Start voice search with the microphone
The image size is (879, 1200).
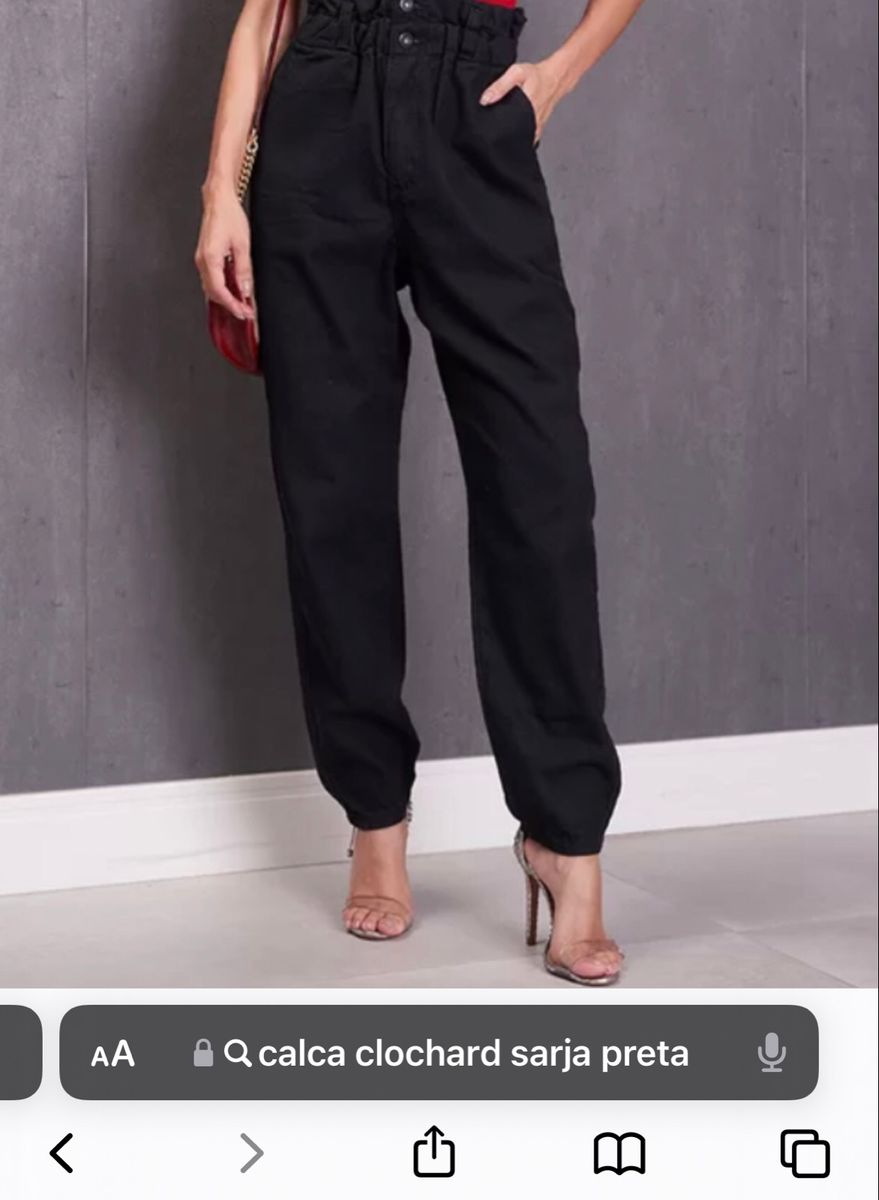coord(771,1053)
